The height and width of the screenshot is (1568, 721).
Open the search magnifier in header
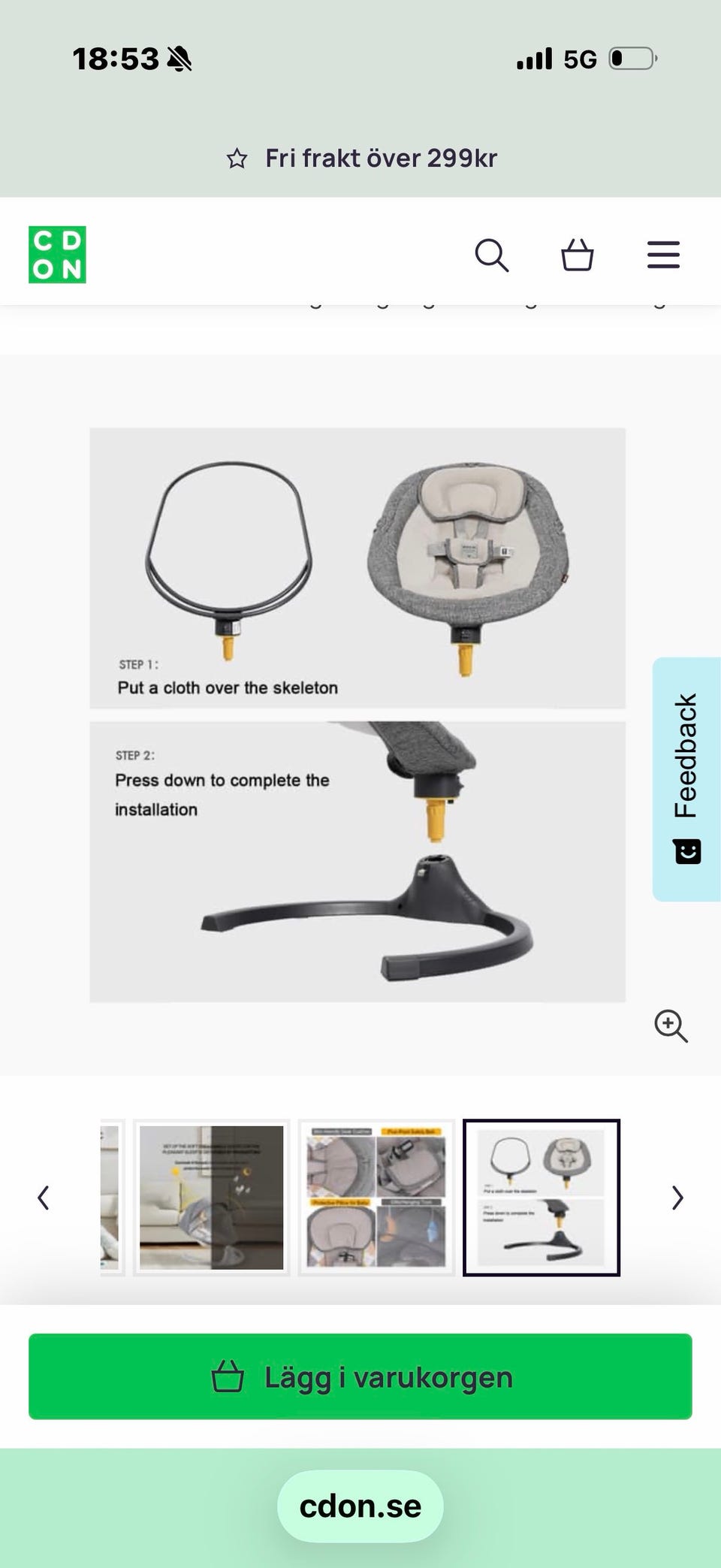pos(492,255)
